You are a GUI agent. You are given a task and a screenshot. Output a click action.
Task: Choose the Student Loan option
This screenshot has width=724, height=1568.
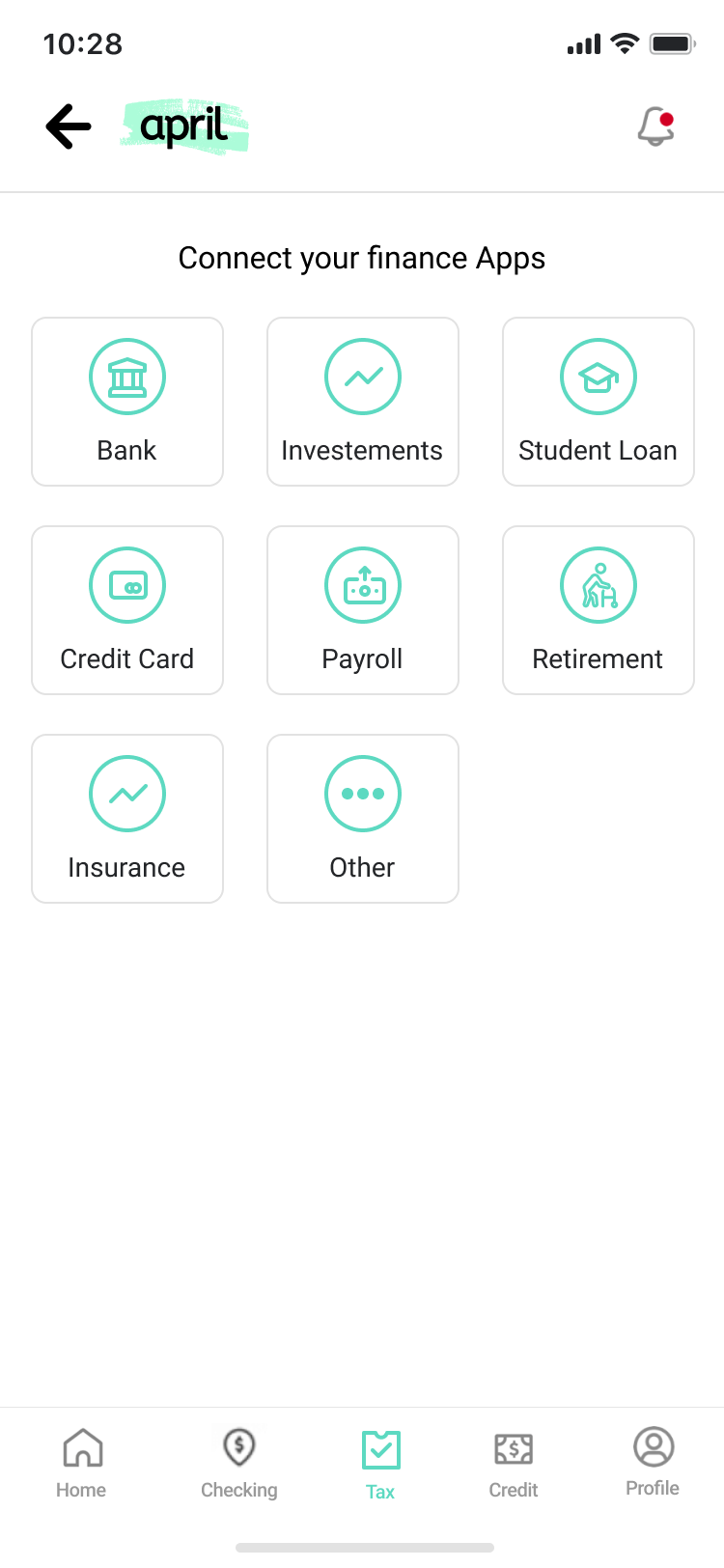pos(599,402)
